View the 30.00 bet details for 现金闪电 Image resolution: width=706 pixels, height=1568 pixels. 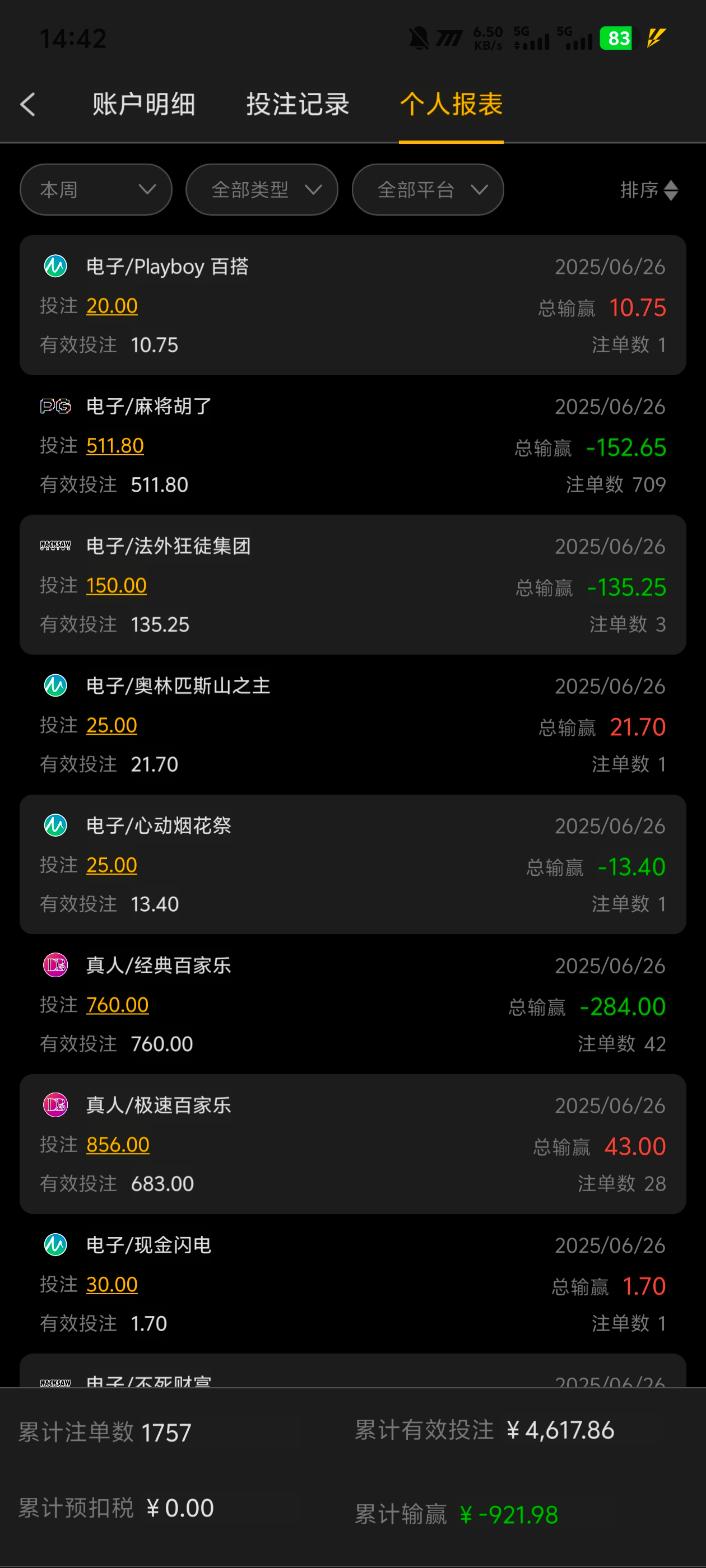[x=112, y=1284]
